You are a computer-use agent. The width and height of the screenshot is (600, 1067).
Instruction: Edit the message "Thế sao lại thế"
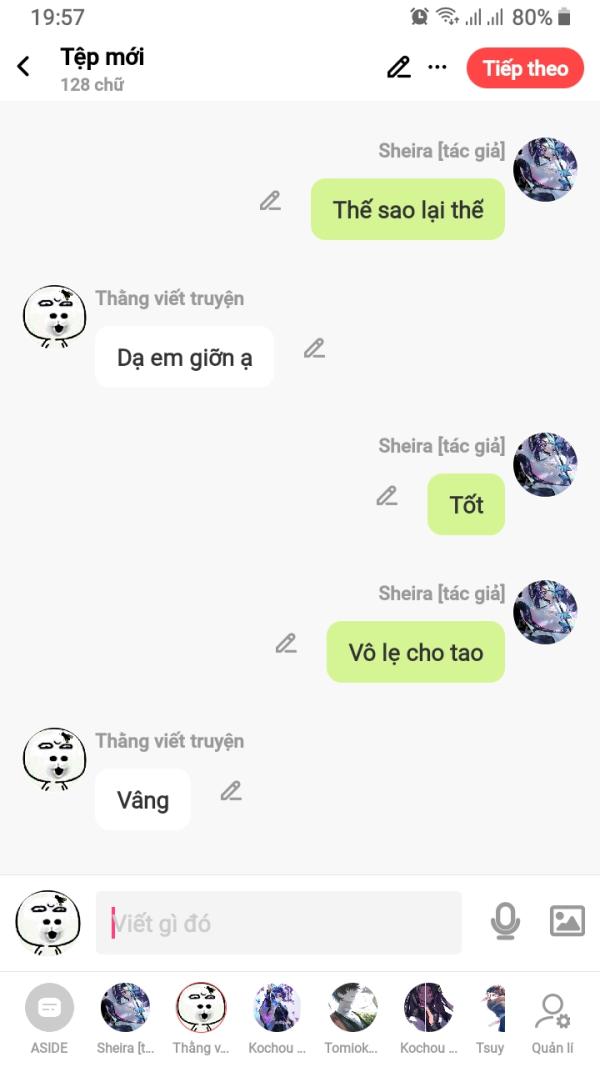pos(270,201)
